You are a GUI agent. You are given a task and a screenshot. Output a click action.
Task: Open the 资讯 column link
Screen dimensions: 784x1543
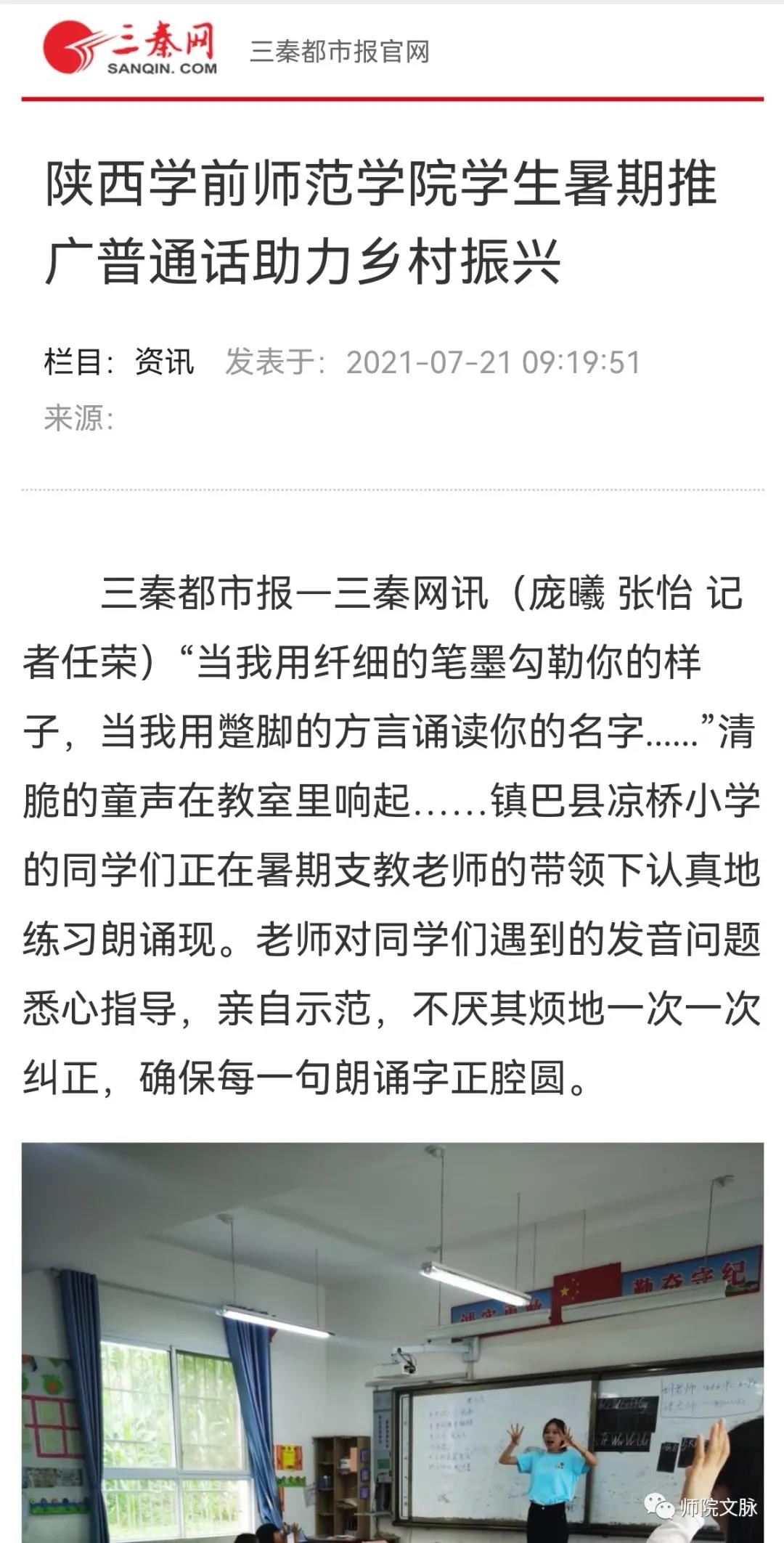click(x=164, y=362)
